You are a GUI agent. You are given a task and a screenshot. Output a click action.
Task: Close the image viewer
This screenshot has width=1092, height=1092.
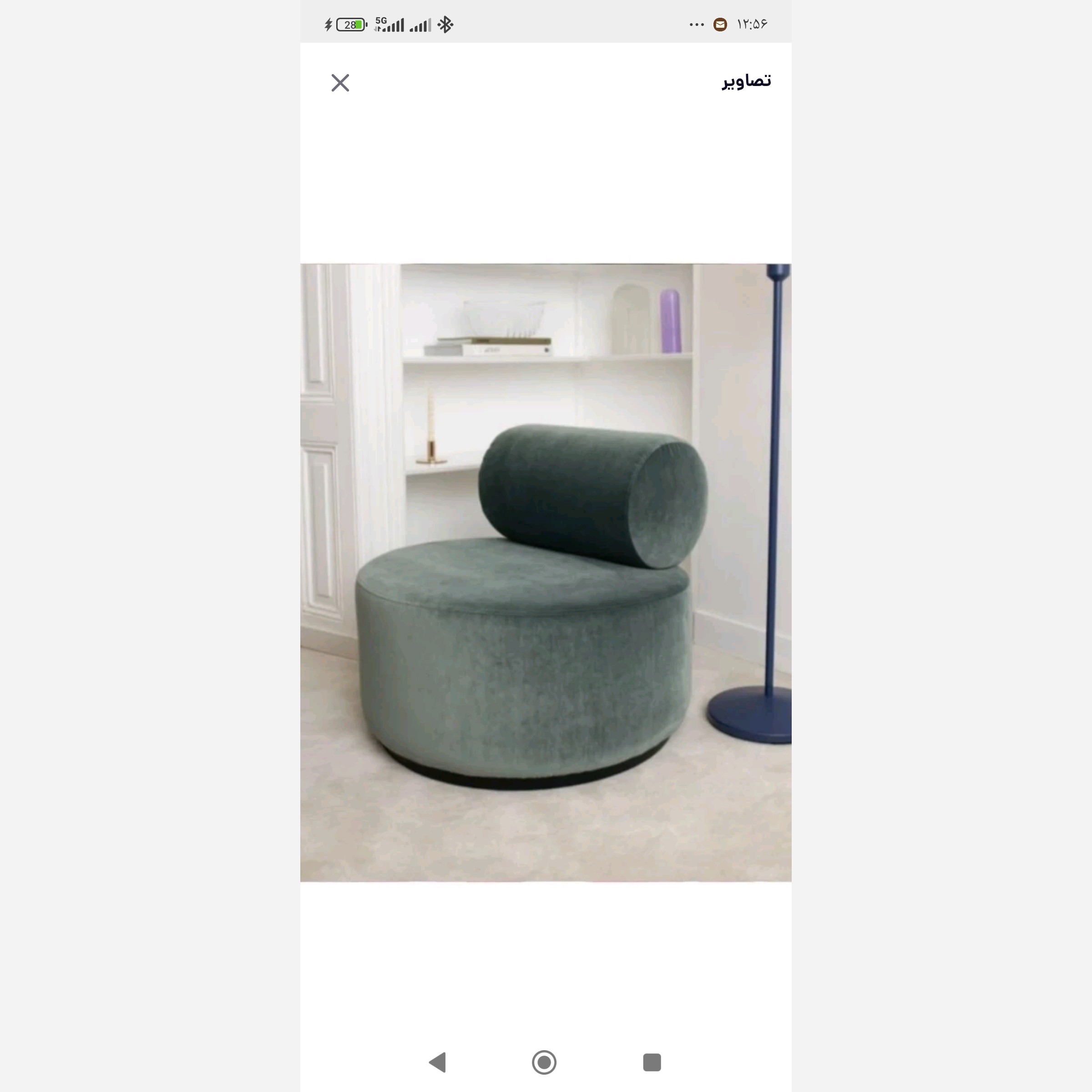(340, 83)
